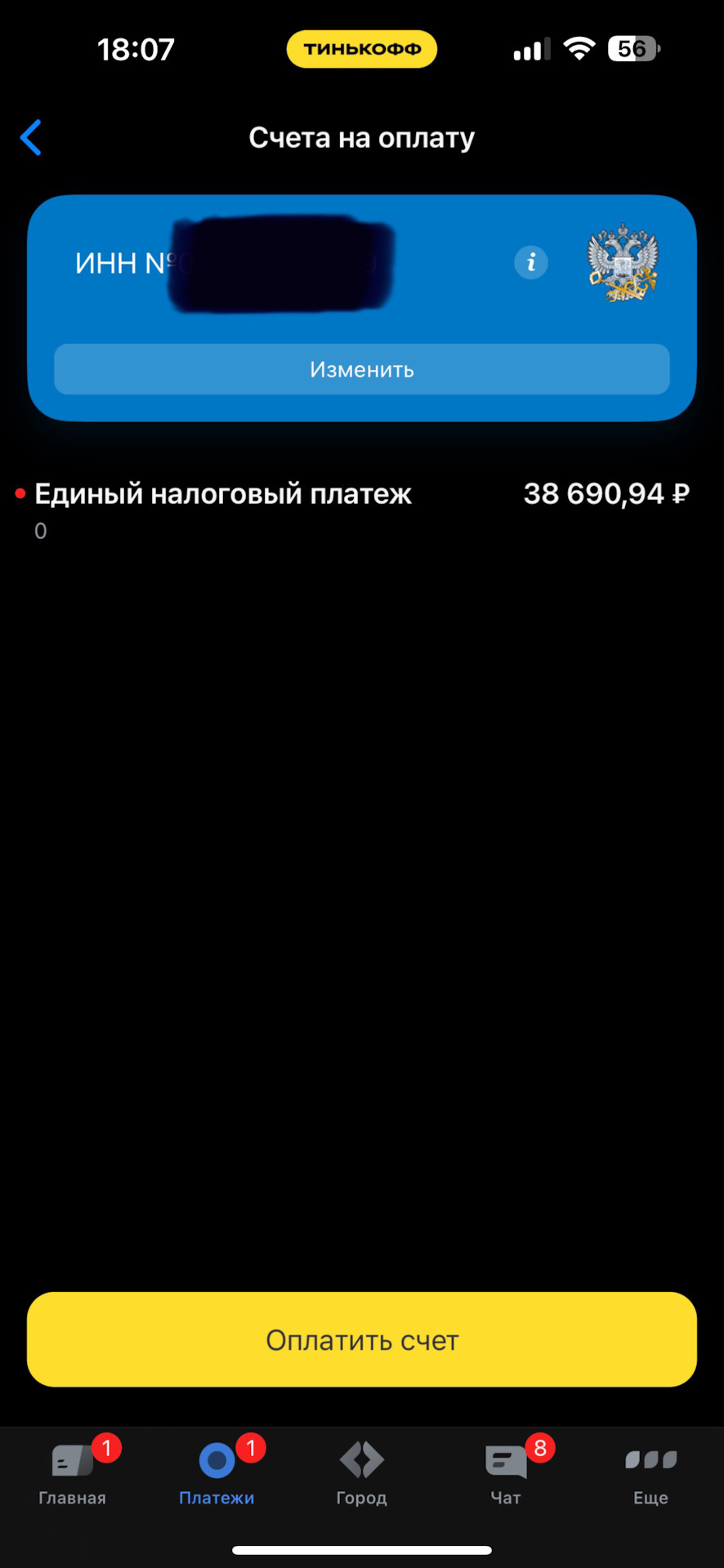
Task: Tap Оплатить счет
Action: (361, 1339)
